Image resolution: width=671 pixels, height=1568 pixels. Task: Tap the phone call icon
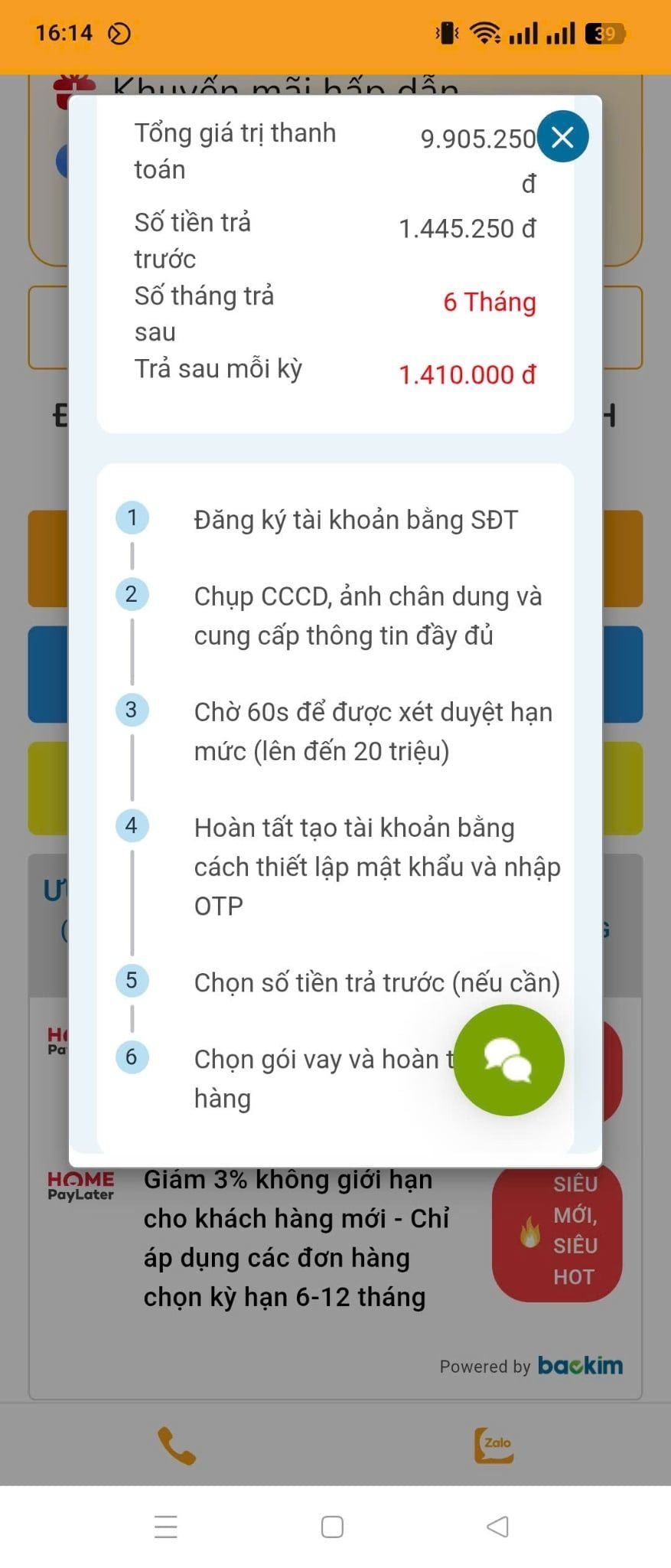(x=177, y=1445)
